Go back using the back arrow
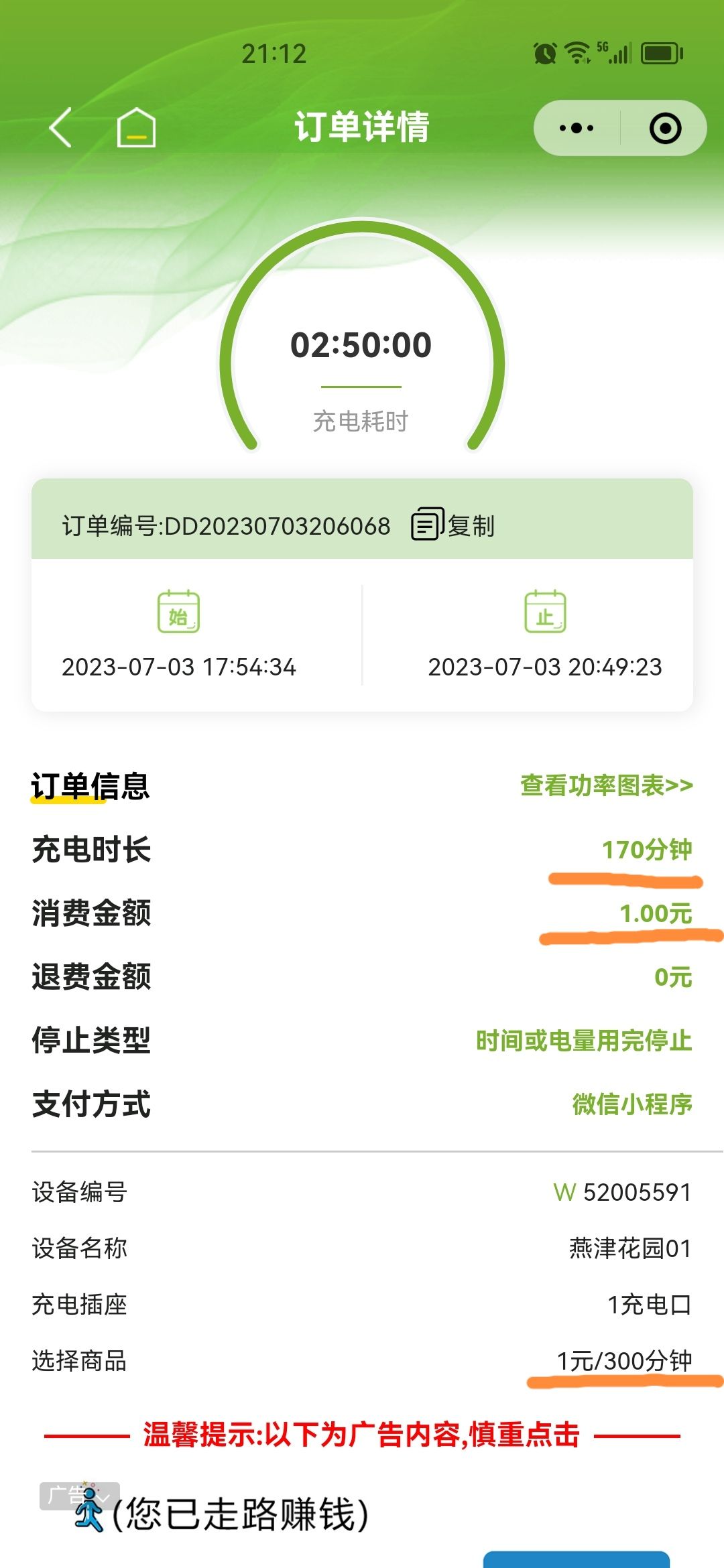This screenshot has height=1568, width=724. click(x=60, y=127)
